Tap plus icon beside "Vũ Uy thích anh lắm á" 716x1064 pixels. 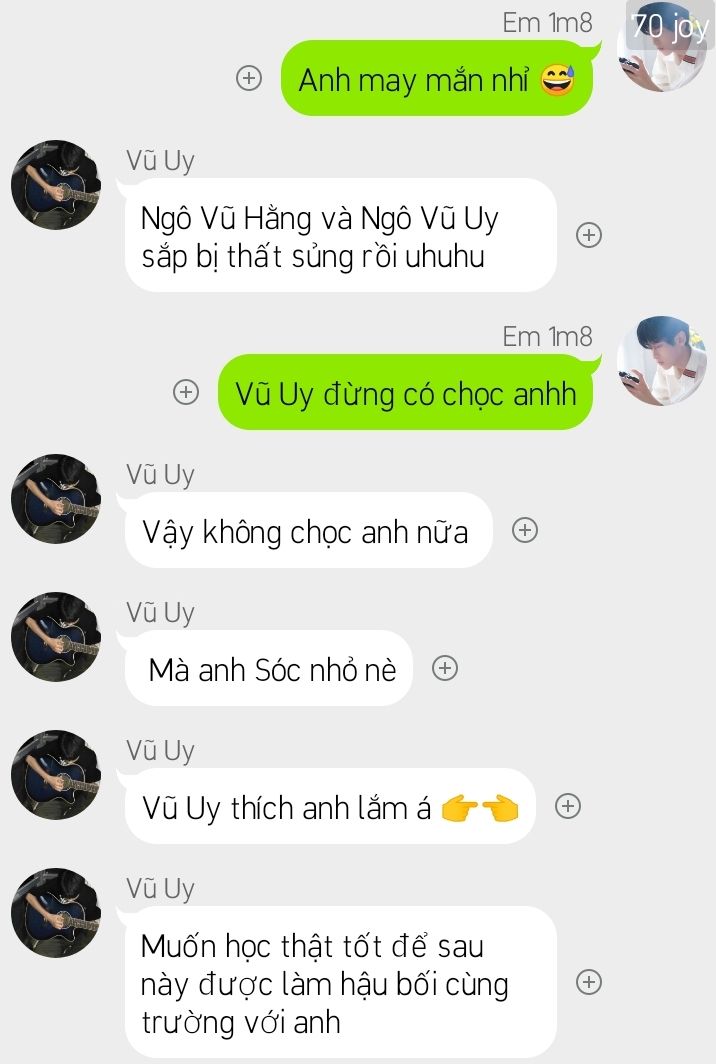pos(568,806)
